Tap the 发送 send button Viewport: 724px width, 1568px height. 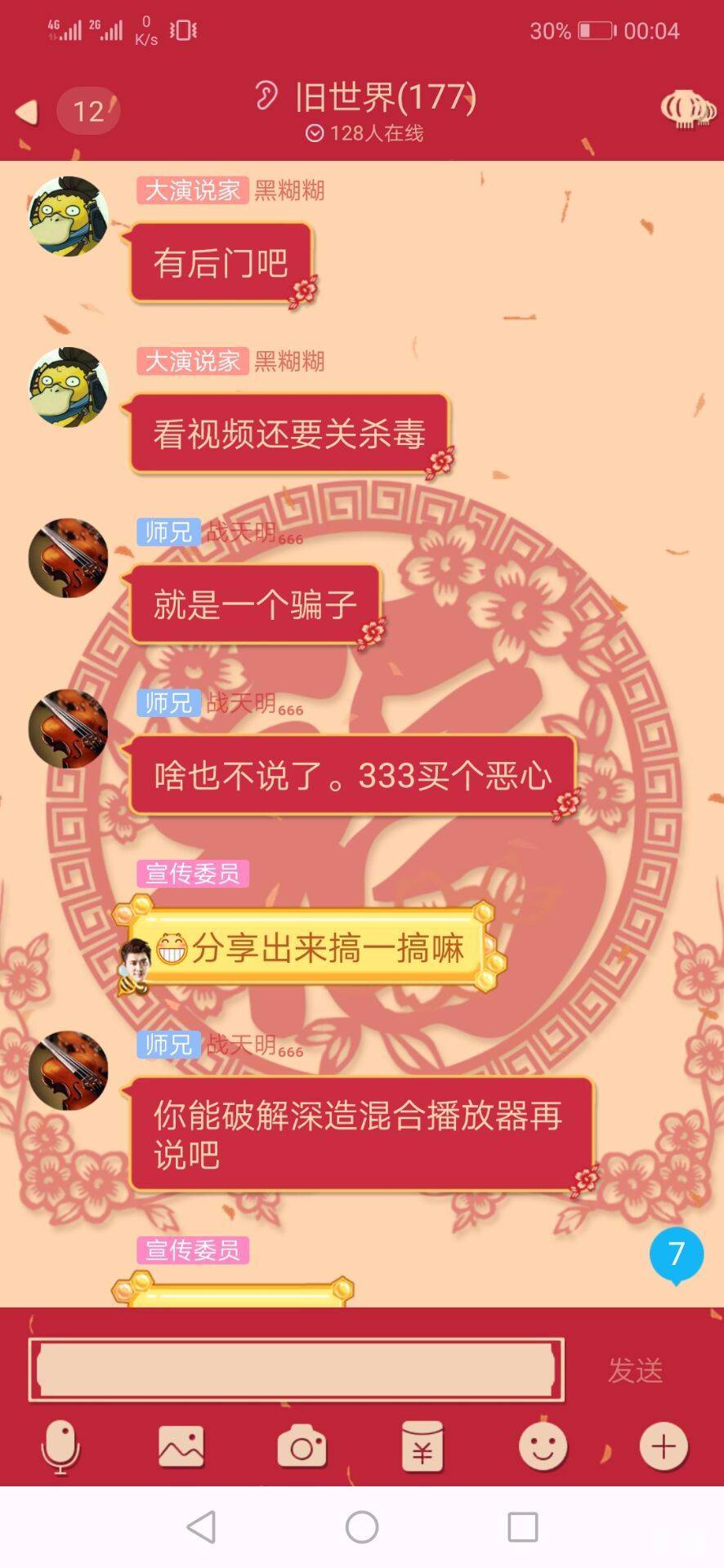click(635, 1370)
